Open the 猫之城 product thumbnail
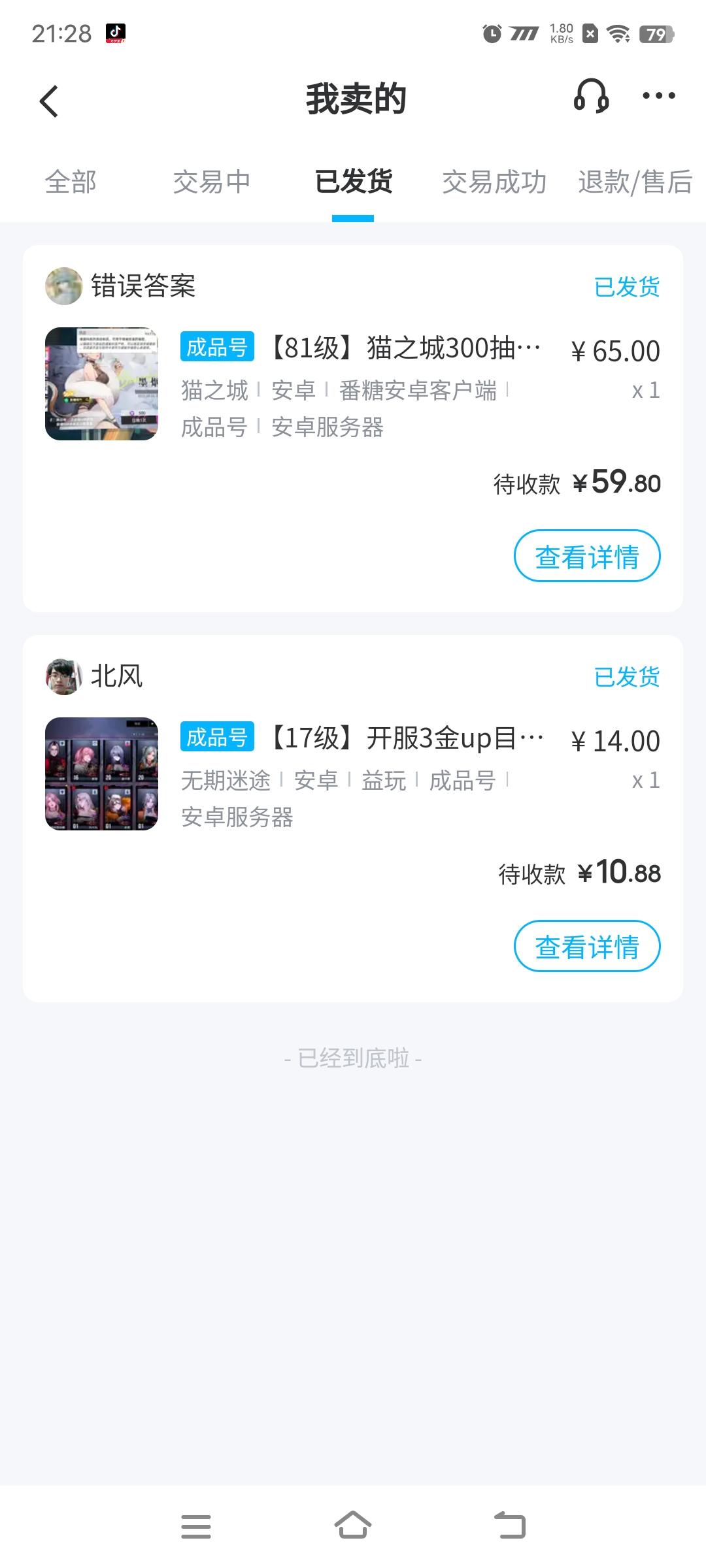 click(101, 384)
